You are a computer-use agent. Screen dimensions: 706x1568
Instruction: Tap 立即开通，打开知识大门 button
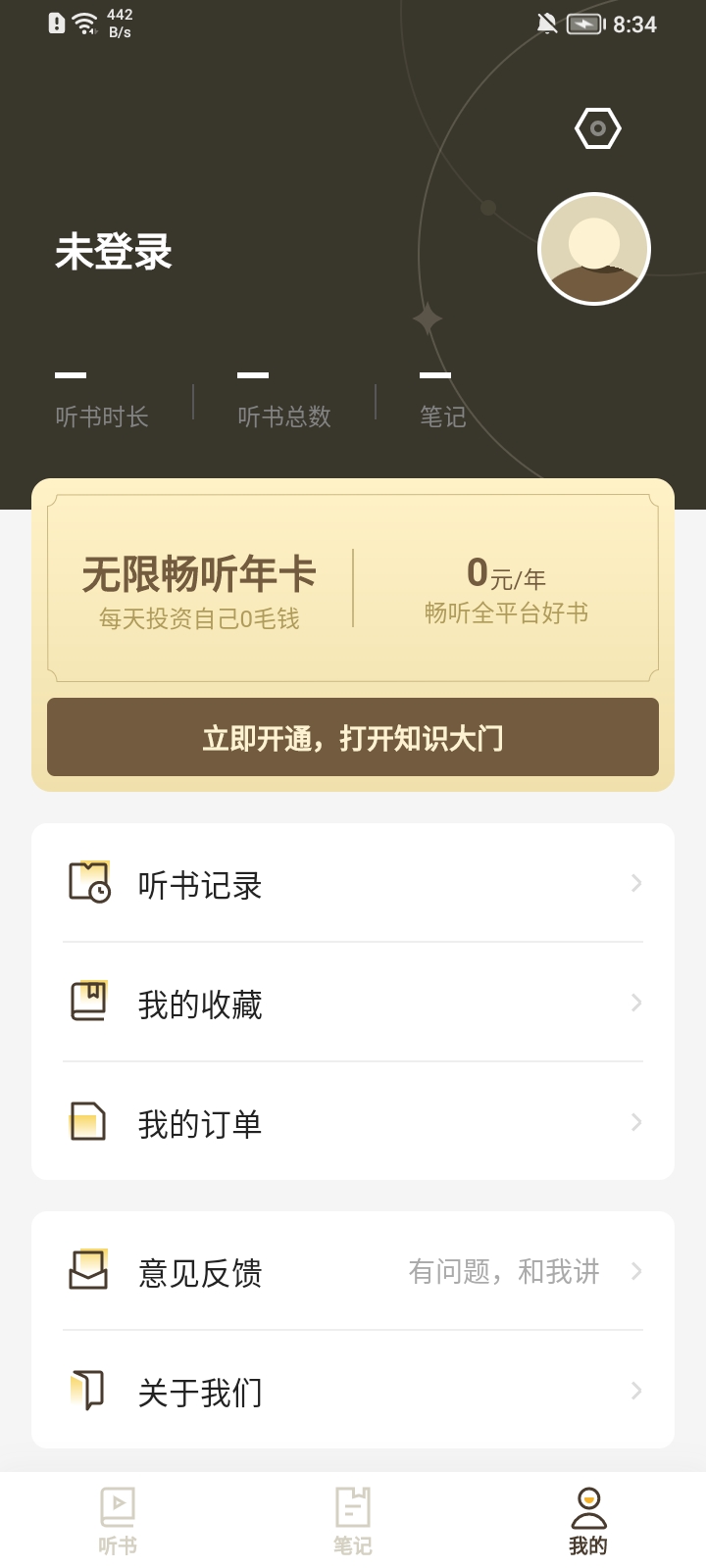point(353,737)
